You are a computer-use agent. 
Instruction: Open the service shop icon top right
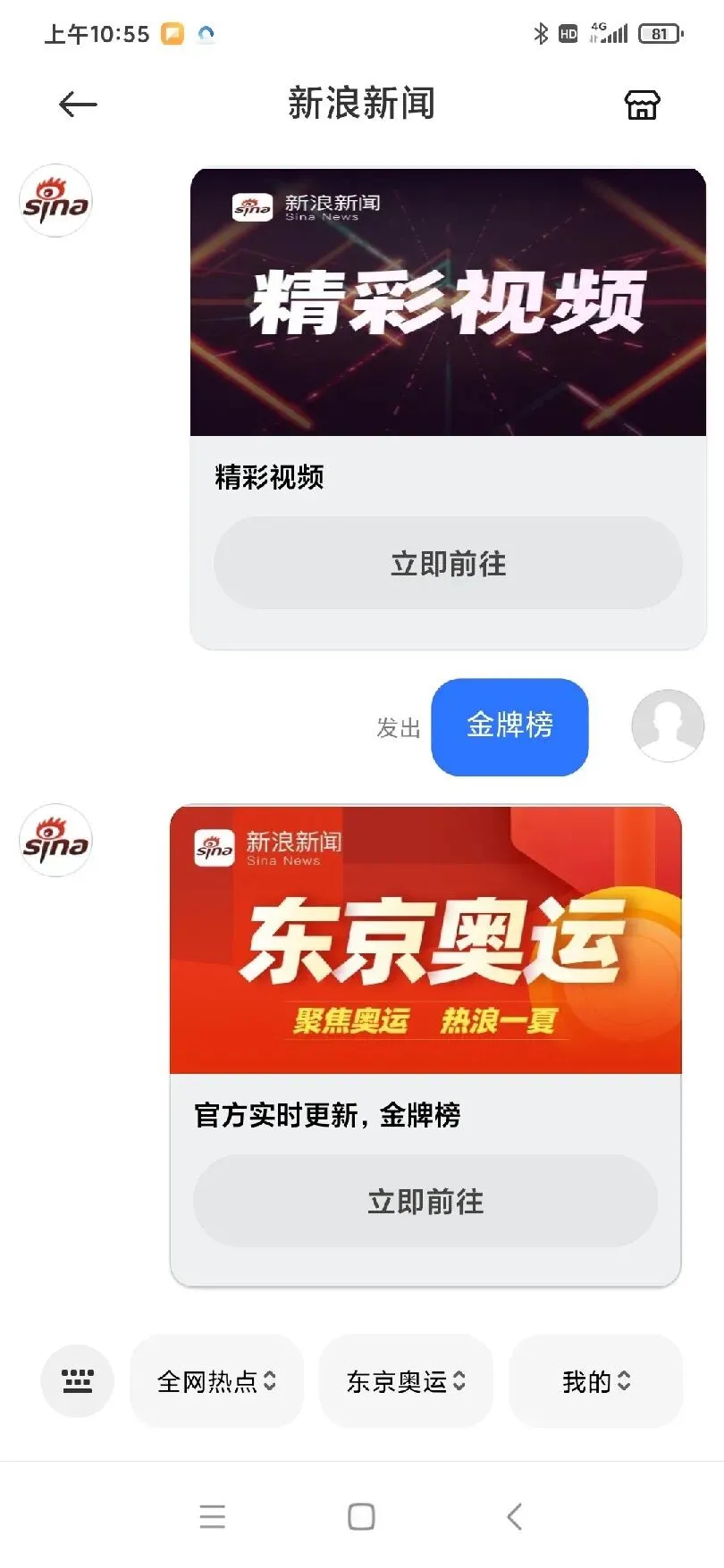coord(642,105)
